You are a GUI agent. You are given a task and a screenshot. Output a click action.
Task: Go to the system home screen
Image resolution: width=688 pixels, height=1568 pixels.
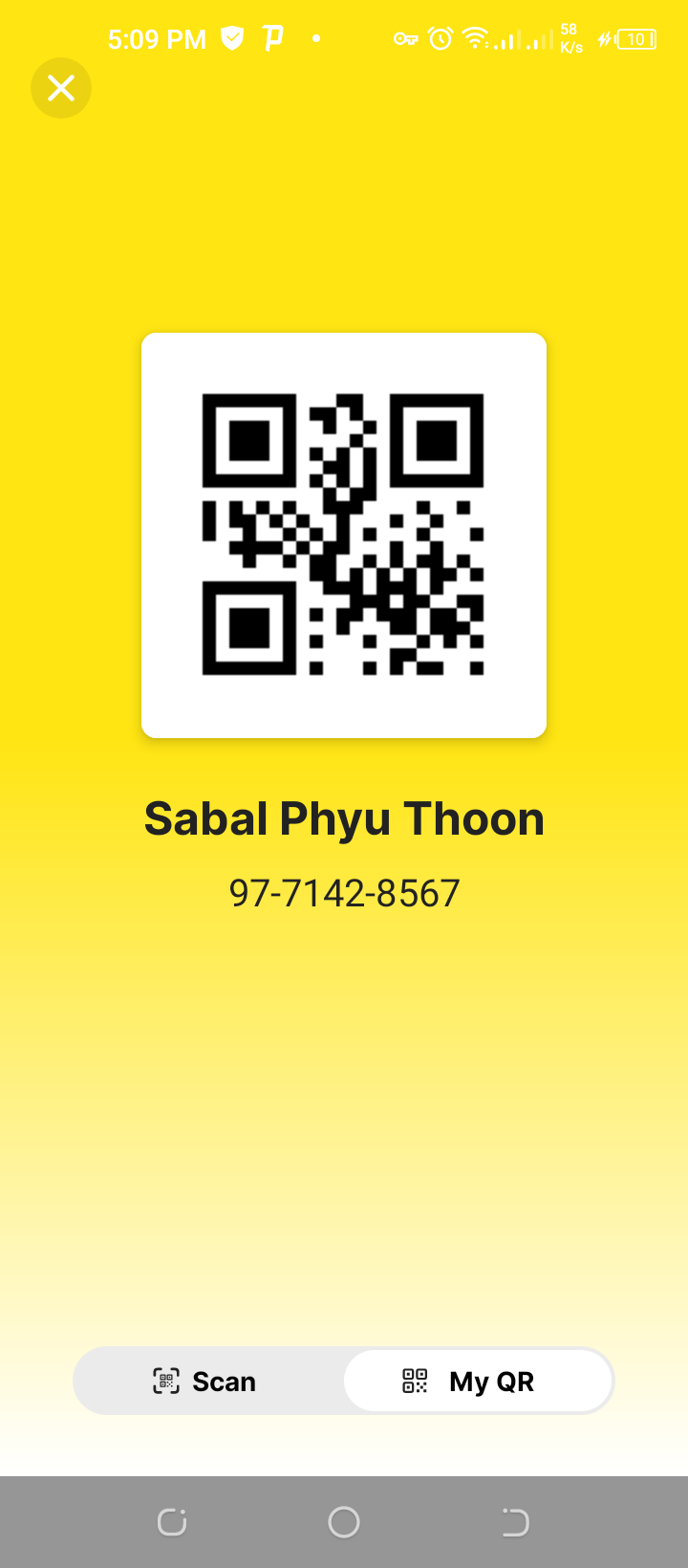point(344,1521)
